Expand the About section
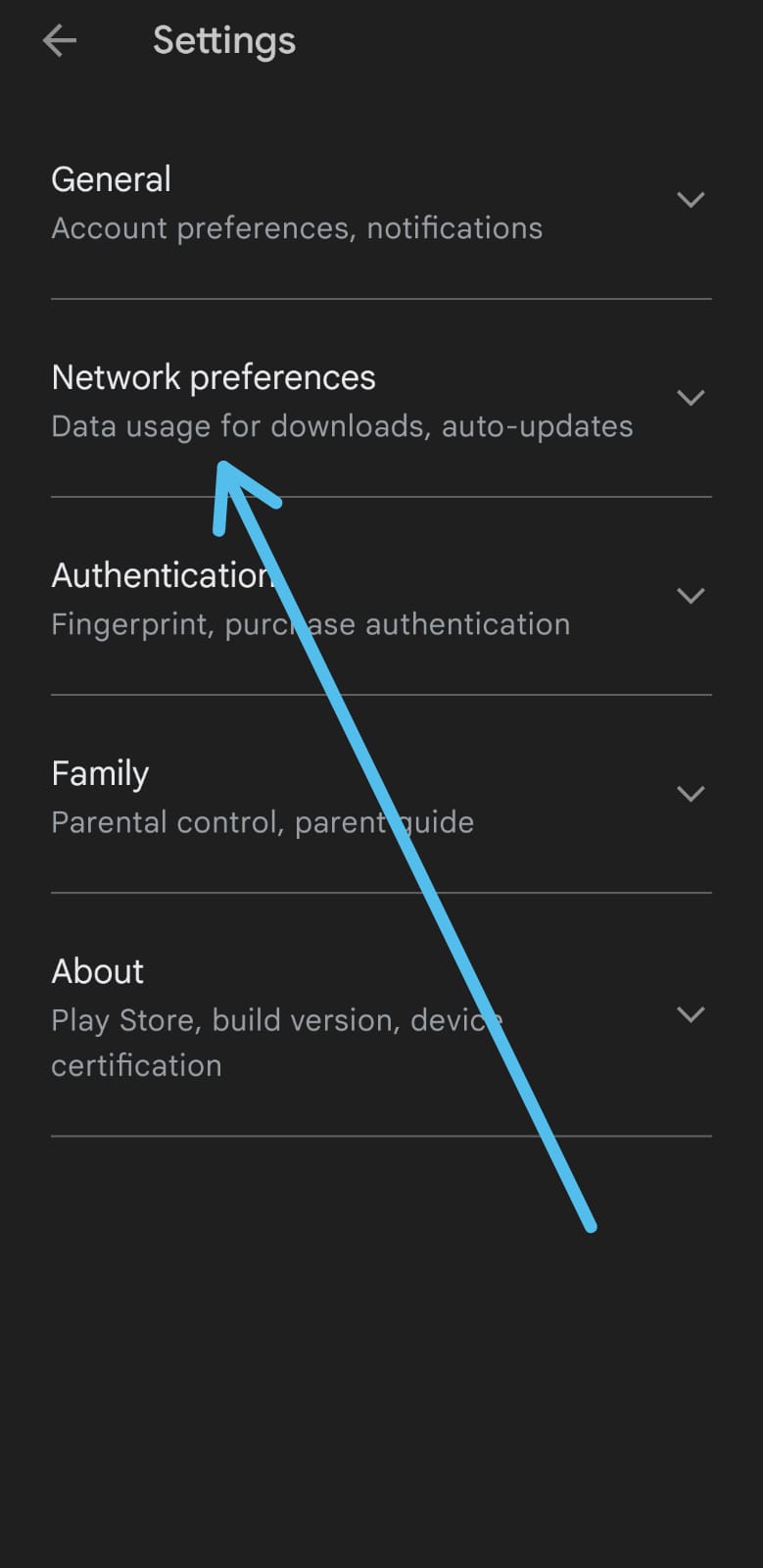 [381, 1016]
